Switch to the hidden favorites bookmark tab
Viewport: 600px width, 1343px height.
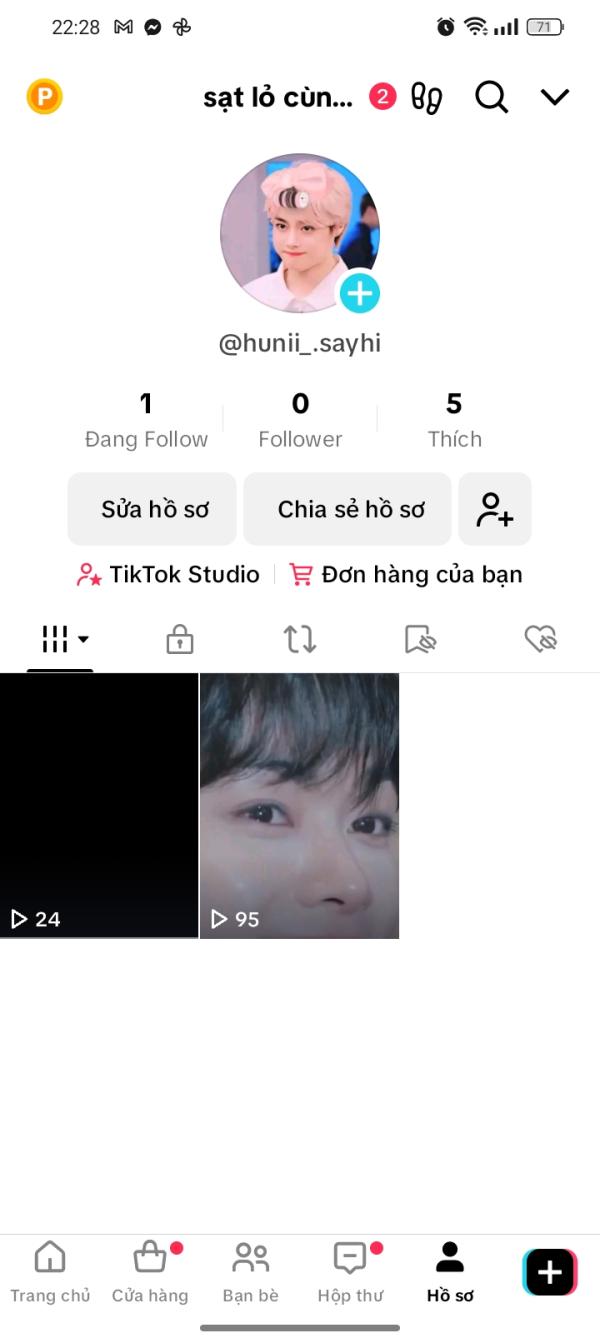tap(420, 640)
